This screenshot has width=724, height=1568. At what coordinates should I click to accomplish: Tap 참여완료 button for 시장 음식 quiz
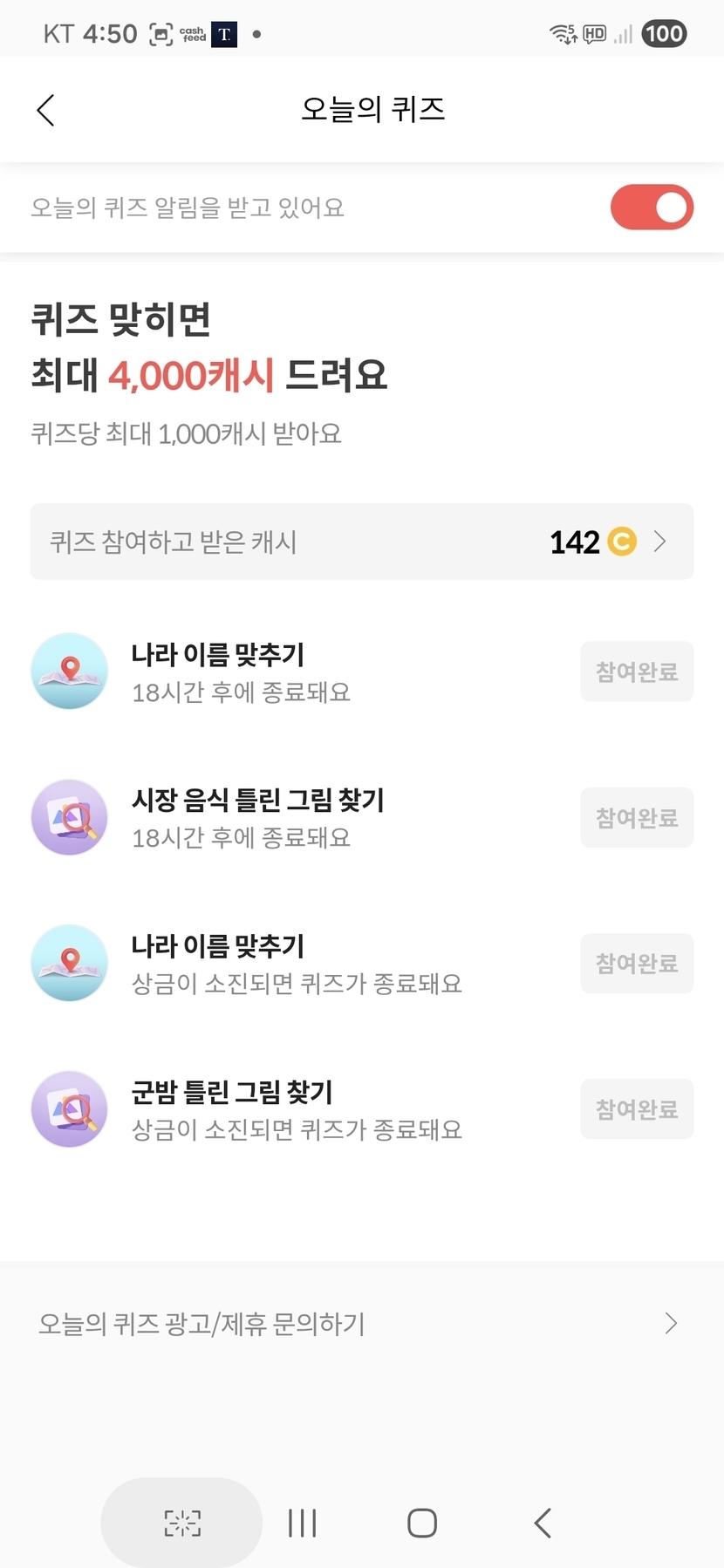tap(636, 818)
